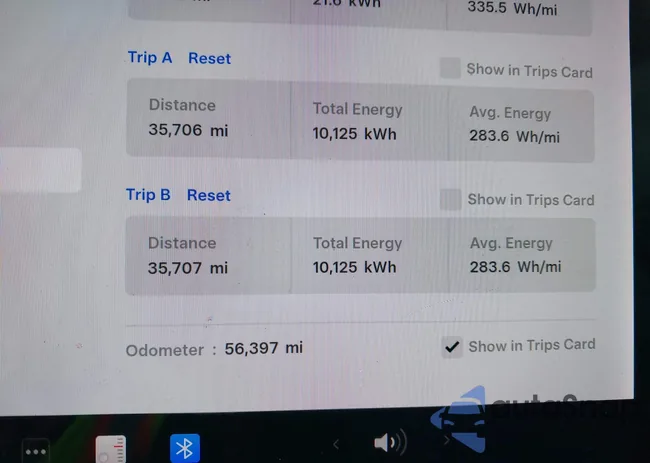The image size is (650, 463).
Task: Check Show in Trips Card for Trip A
Action: 450,69
